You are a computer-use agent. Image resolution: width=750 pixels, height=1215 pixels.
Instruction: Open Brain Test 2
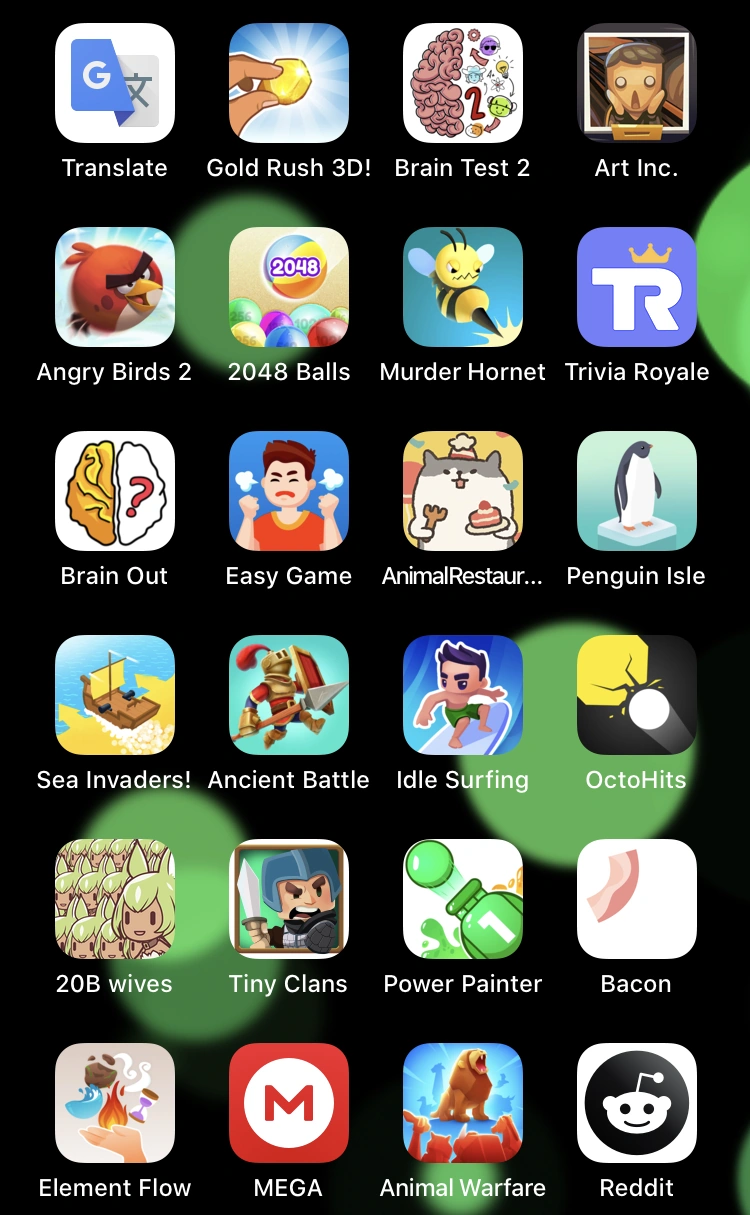462,82
